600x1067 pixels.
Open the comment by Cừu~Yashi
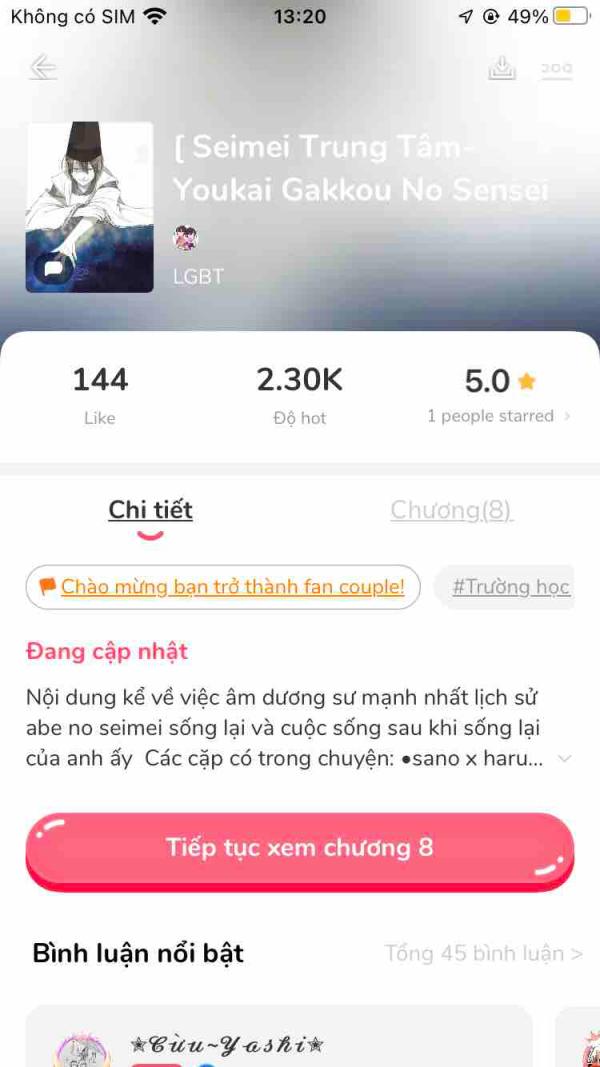click(280, 1040)
